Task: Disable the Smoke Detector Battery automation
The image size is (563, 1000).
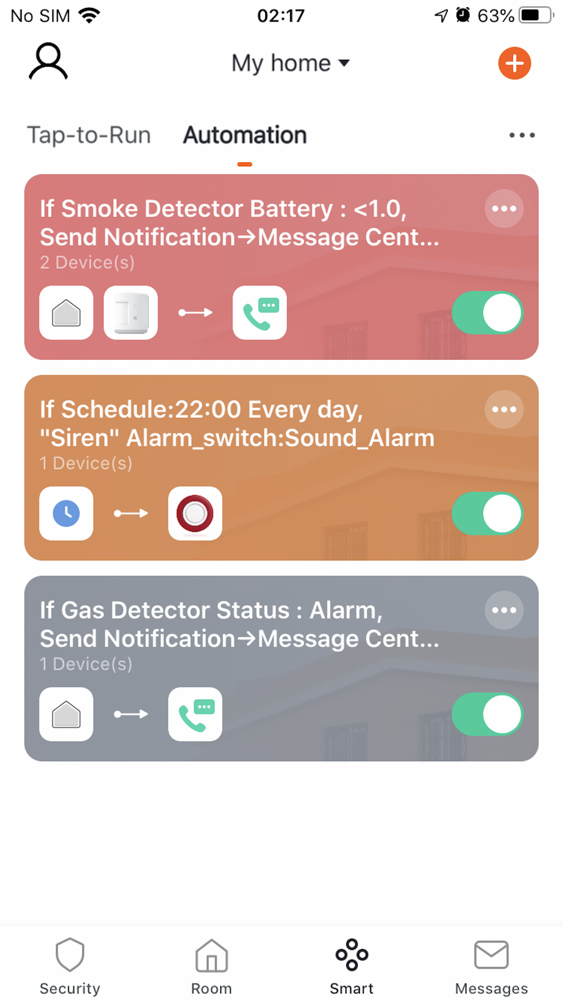Action: coord(488,313)
